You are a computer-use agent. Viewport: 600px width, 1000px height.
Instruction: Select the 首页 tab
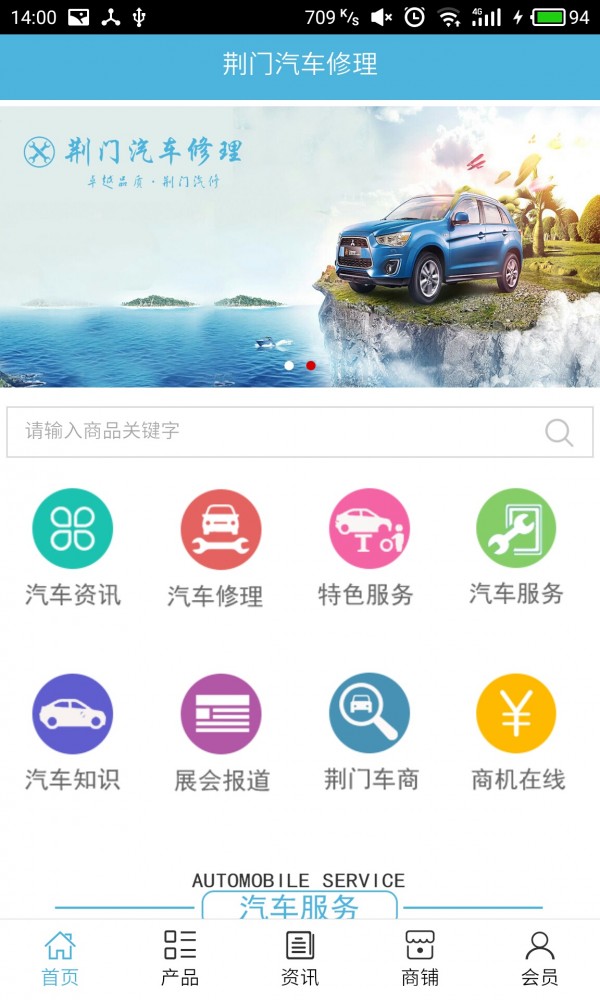pyautogui.click(x=60, y=958)
